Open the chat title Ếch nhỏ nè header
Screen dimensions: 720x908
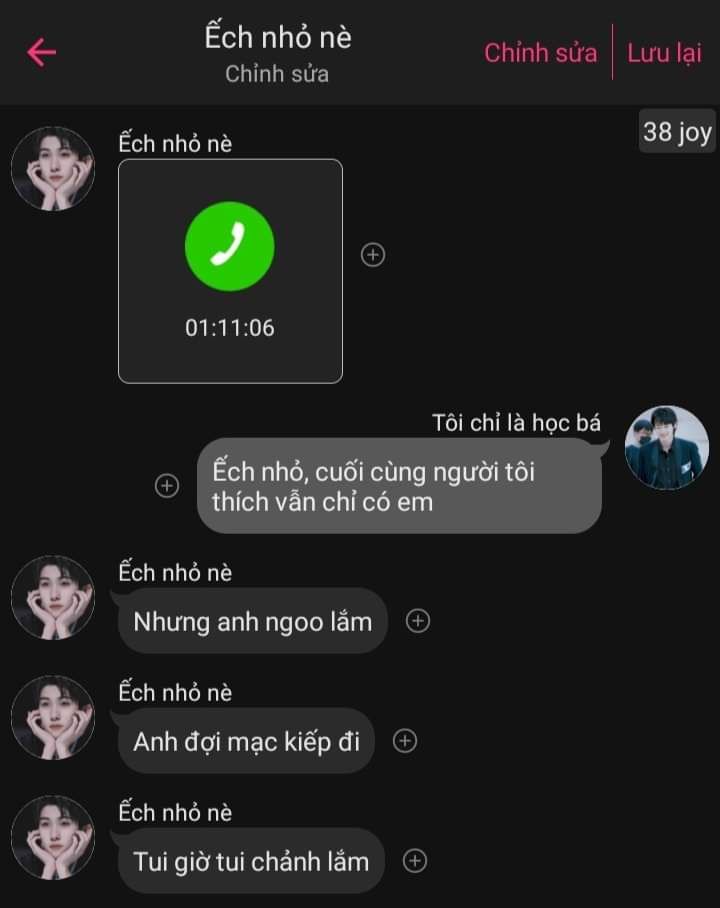click(278, 38)
